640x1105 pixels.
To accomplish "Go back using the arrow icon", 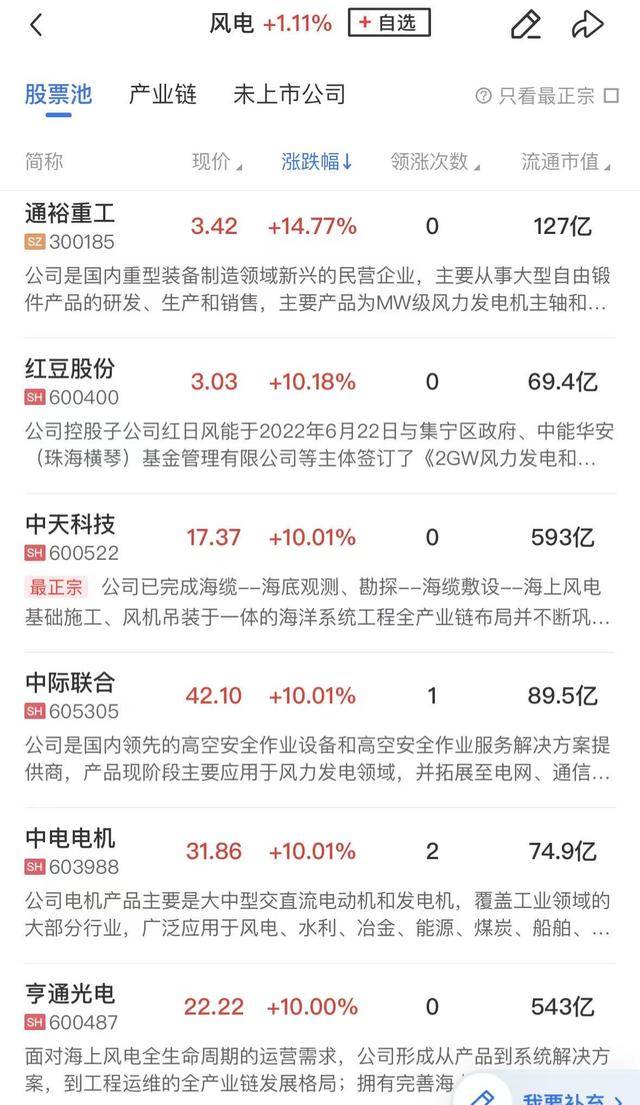I will click(x=36, y=25).
